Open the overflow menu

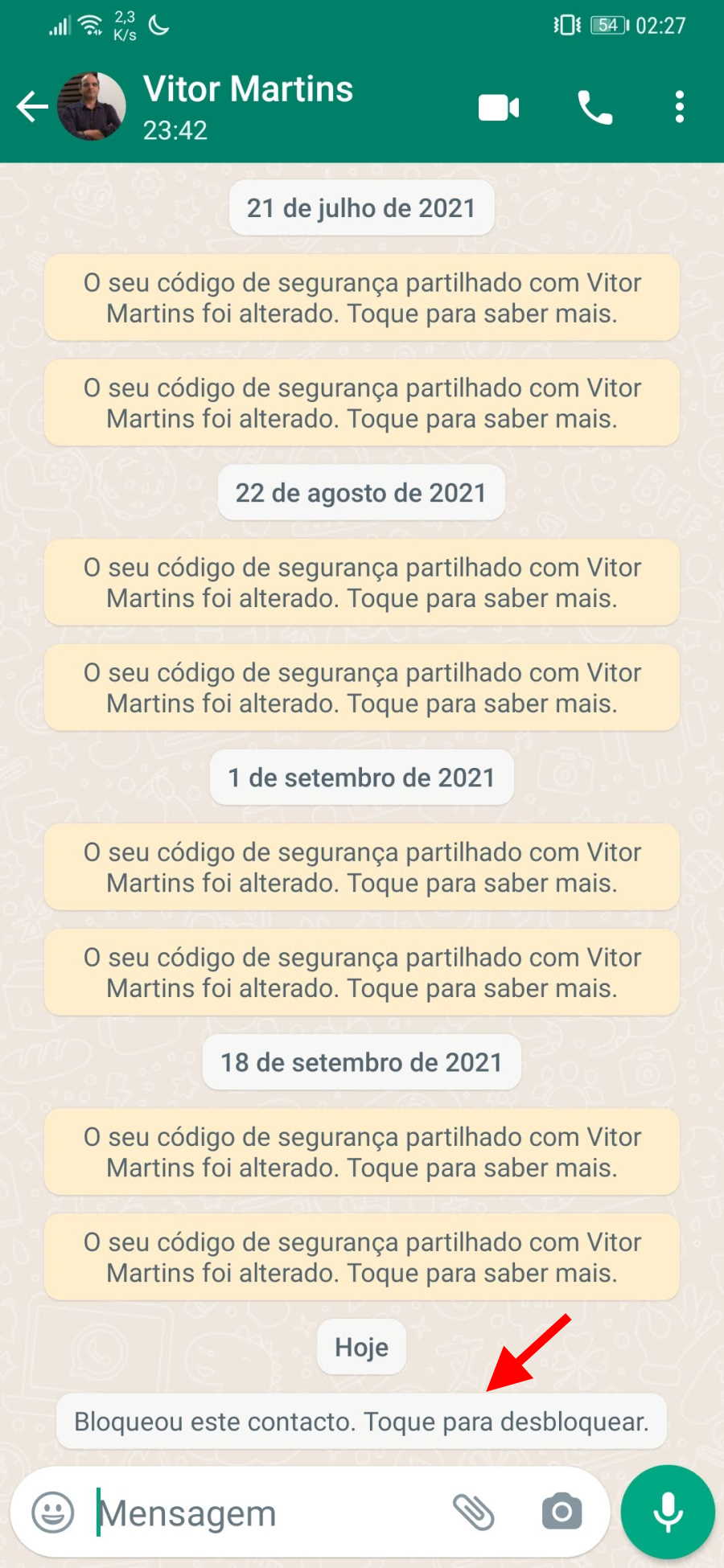click(680, 107)
